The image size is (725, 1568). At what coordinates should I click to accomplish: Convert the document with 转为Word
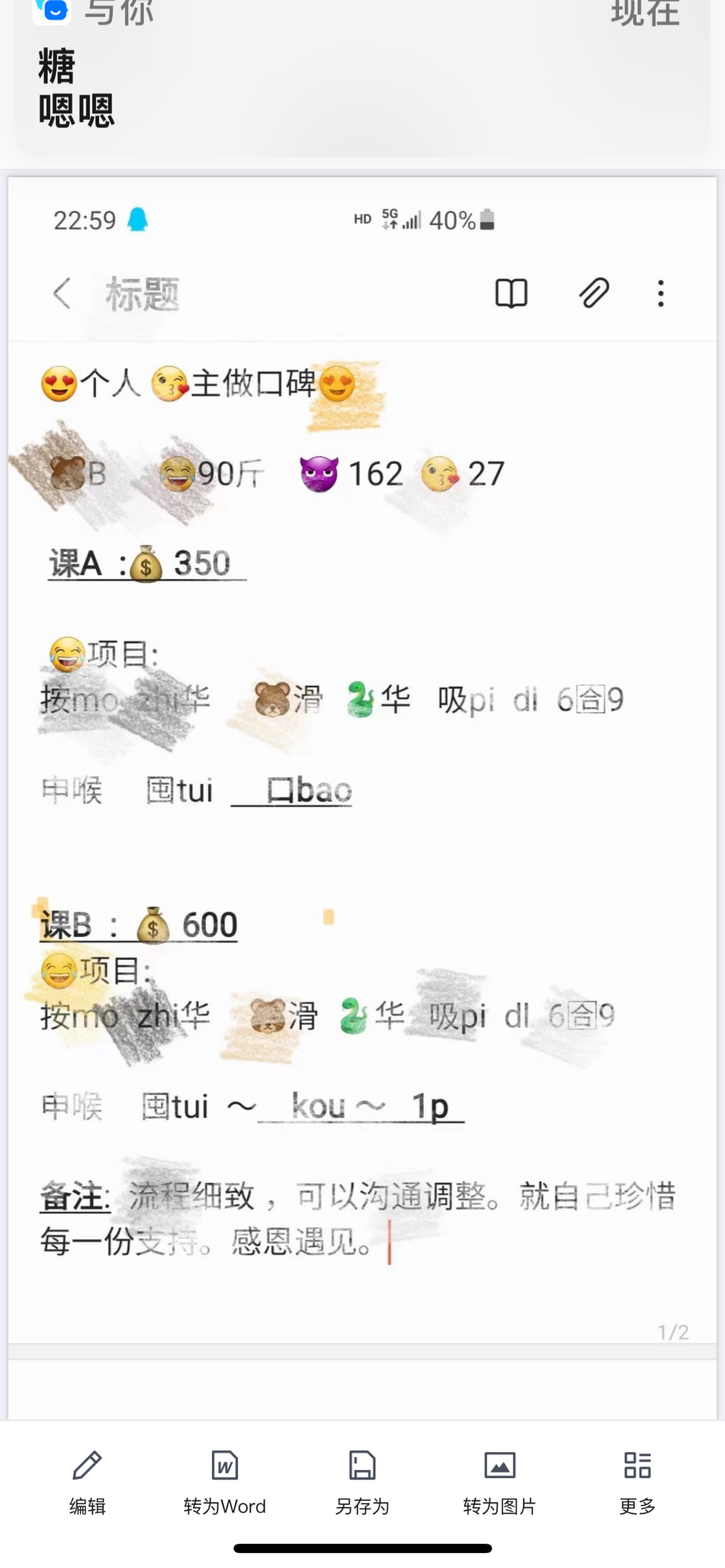[x=225, y=1482]
